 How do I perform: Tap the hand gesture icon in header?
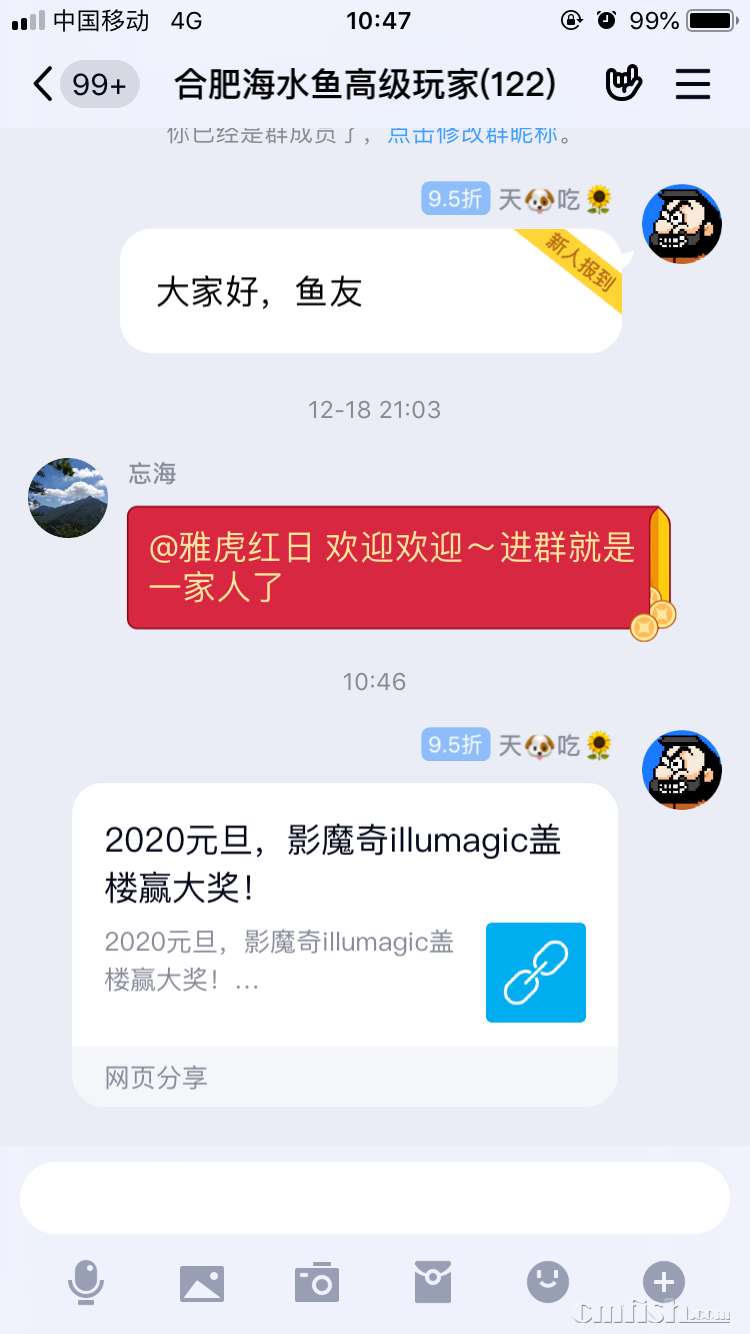click(x=624, y=85)
